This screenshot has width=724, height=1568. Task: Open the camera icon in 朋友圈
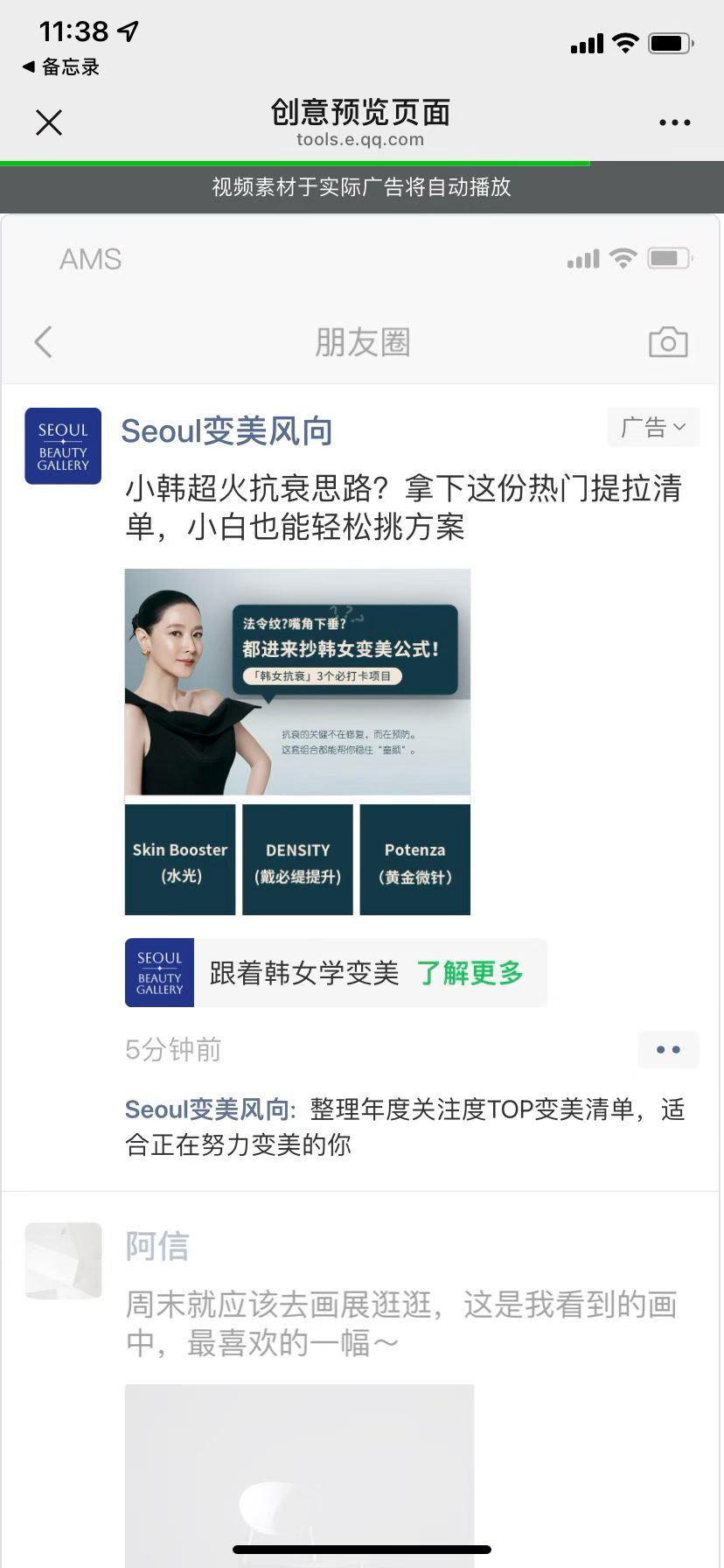click(x=668, y=342)
